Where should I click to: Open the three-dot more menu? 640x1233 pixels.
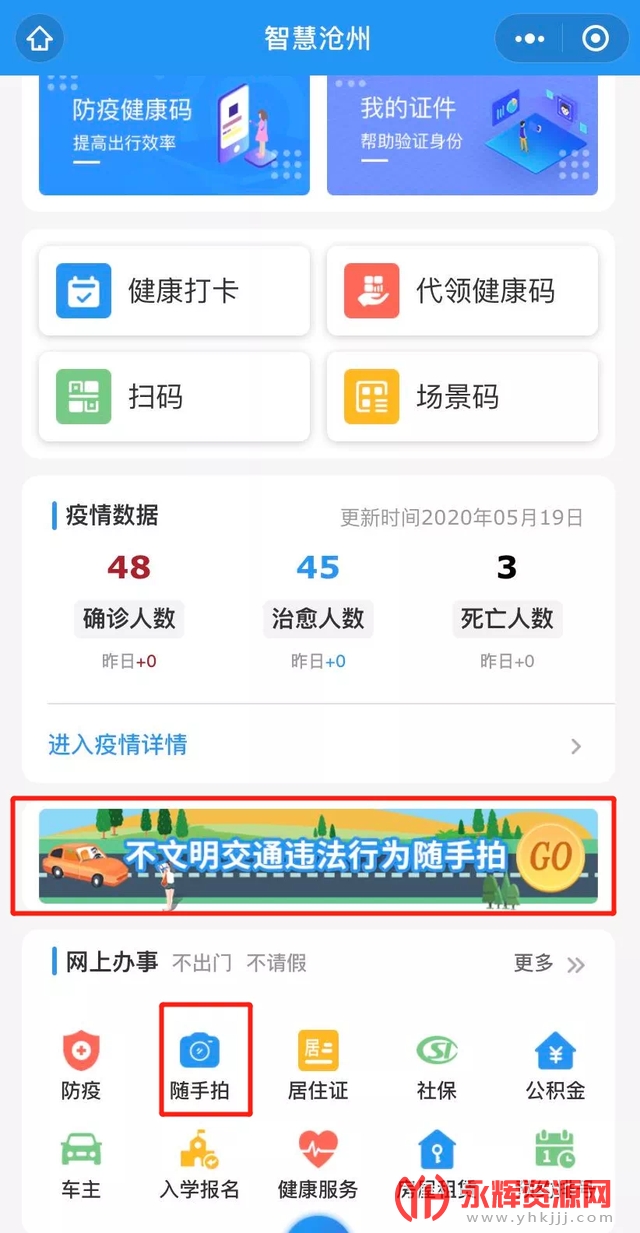click(x=529, y=39)
